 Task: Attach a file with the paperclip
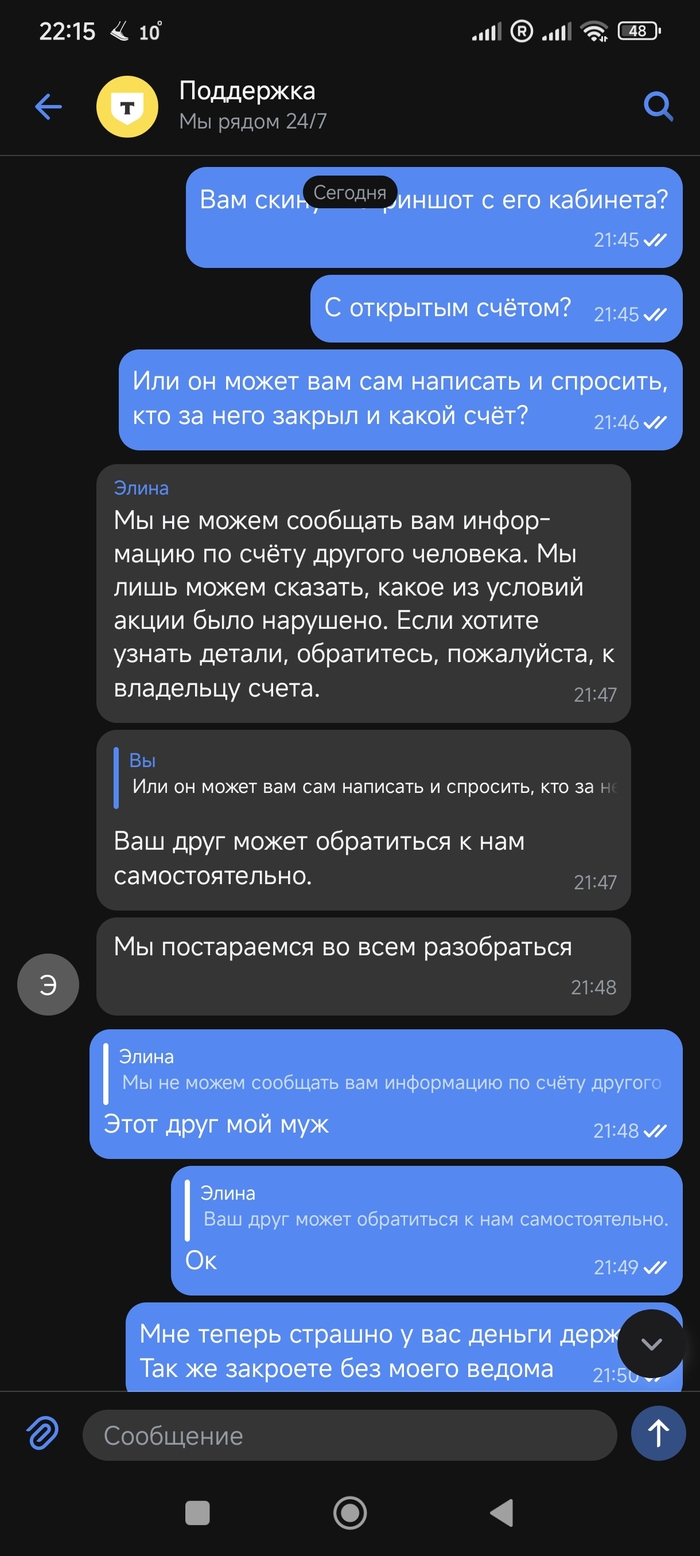tap(42, 1435)
